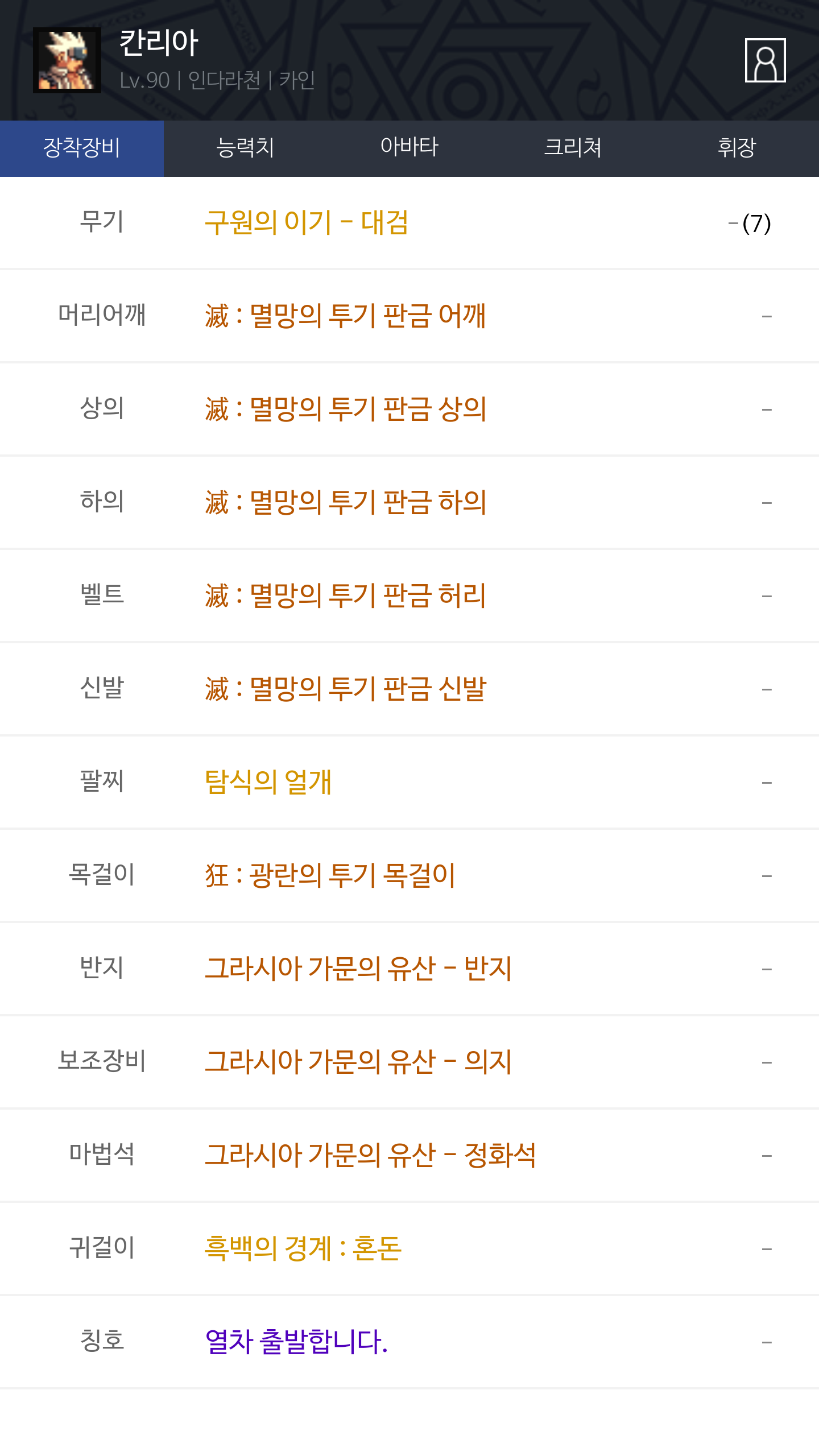Open the 크리쳐 tab
Screen dimensions: 819x1456
[x=573, y=148]
